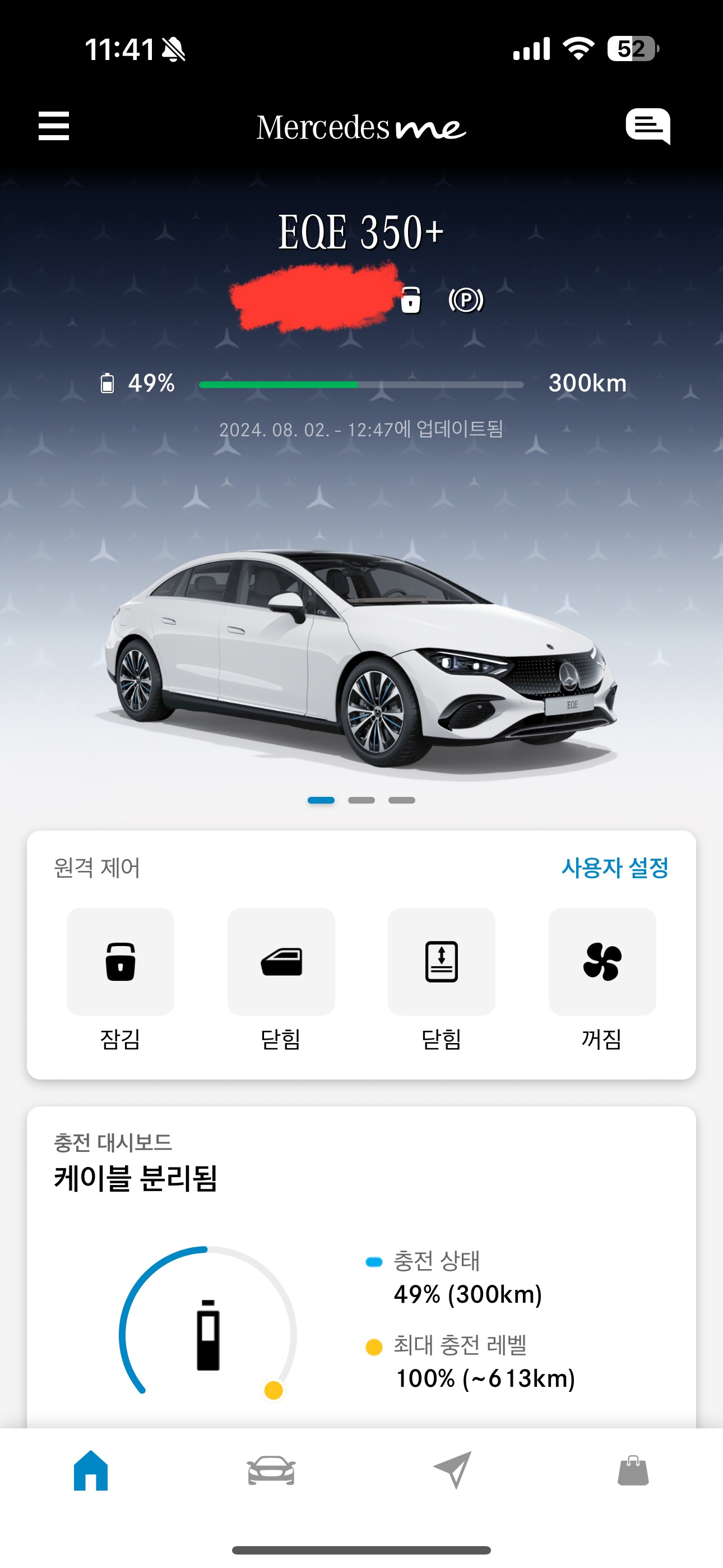Switch to the navigation arrow tab
723x1568 pixels.
pos(452,1470)
